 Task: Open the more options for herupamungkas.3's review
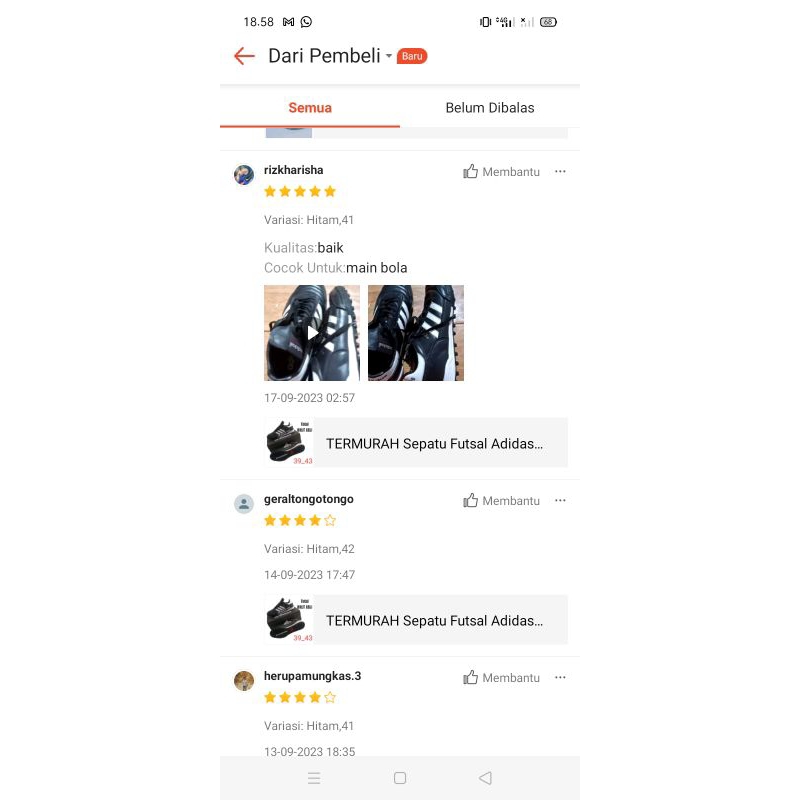560,678
